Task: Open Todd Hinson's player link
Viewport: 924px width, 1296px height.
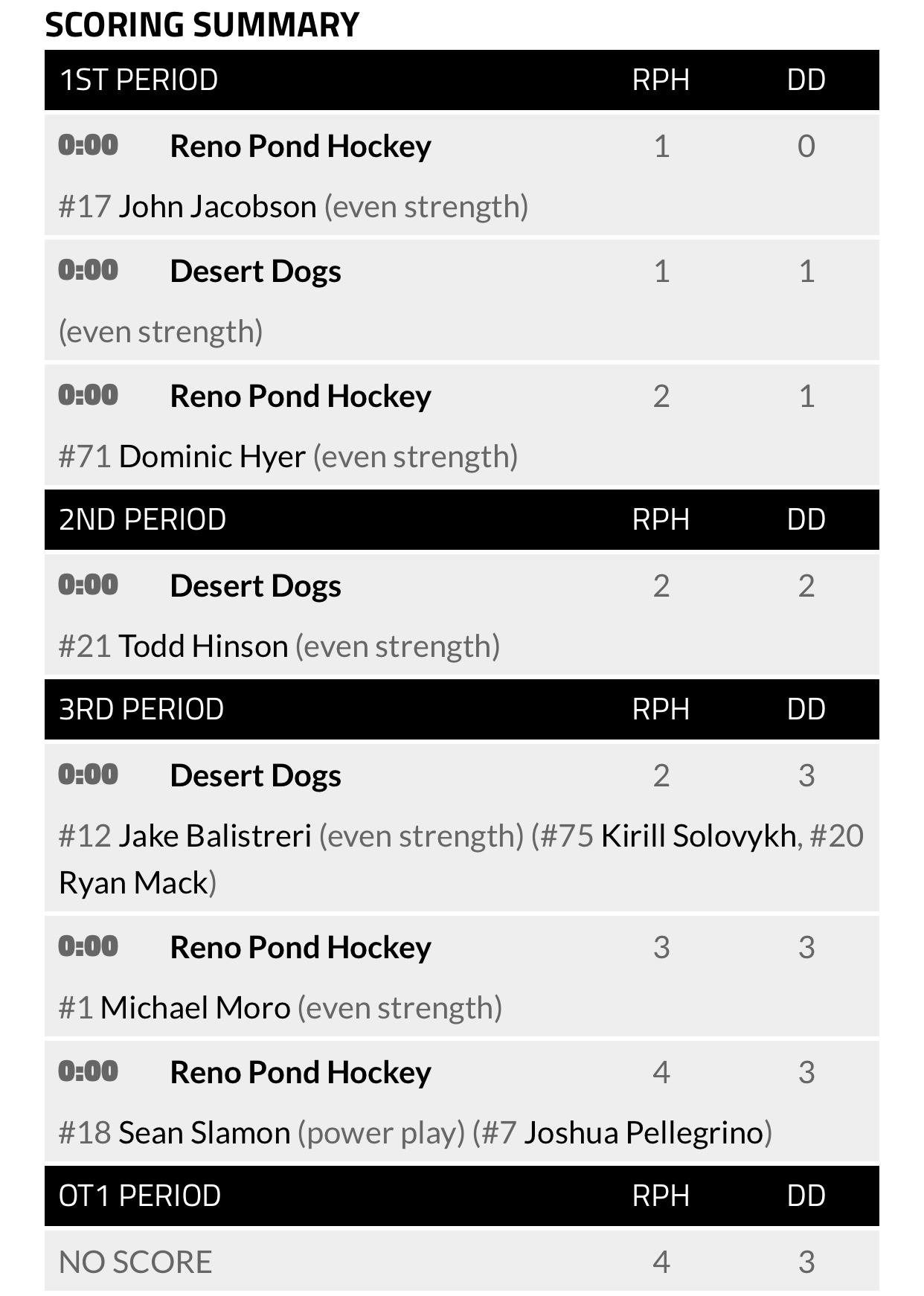Action: coord(203,647)
